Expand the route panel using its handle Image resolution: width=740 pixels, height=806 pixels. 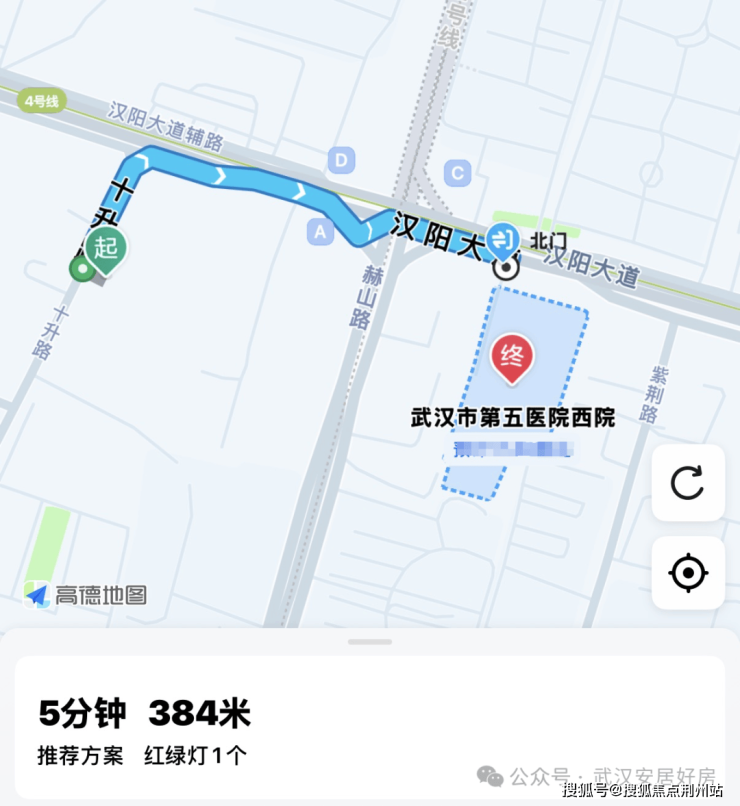tap(369, 641)
